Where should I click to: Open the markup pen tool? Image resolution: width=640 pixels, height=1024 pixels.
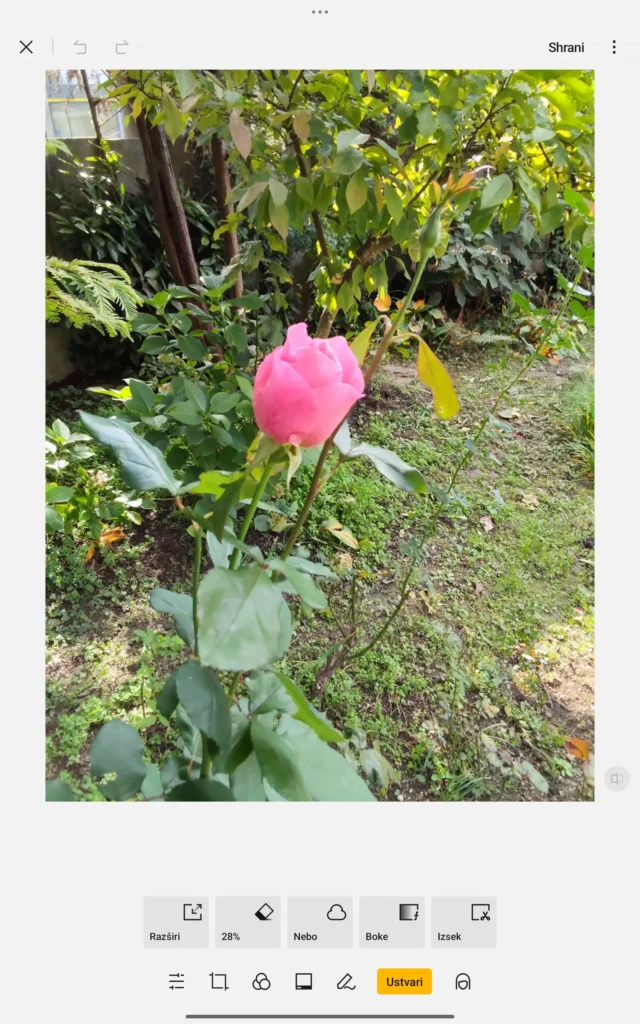click(346, 982)
